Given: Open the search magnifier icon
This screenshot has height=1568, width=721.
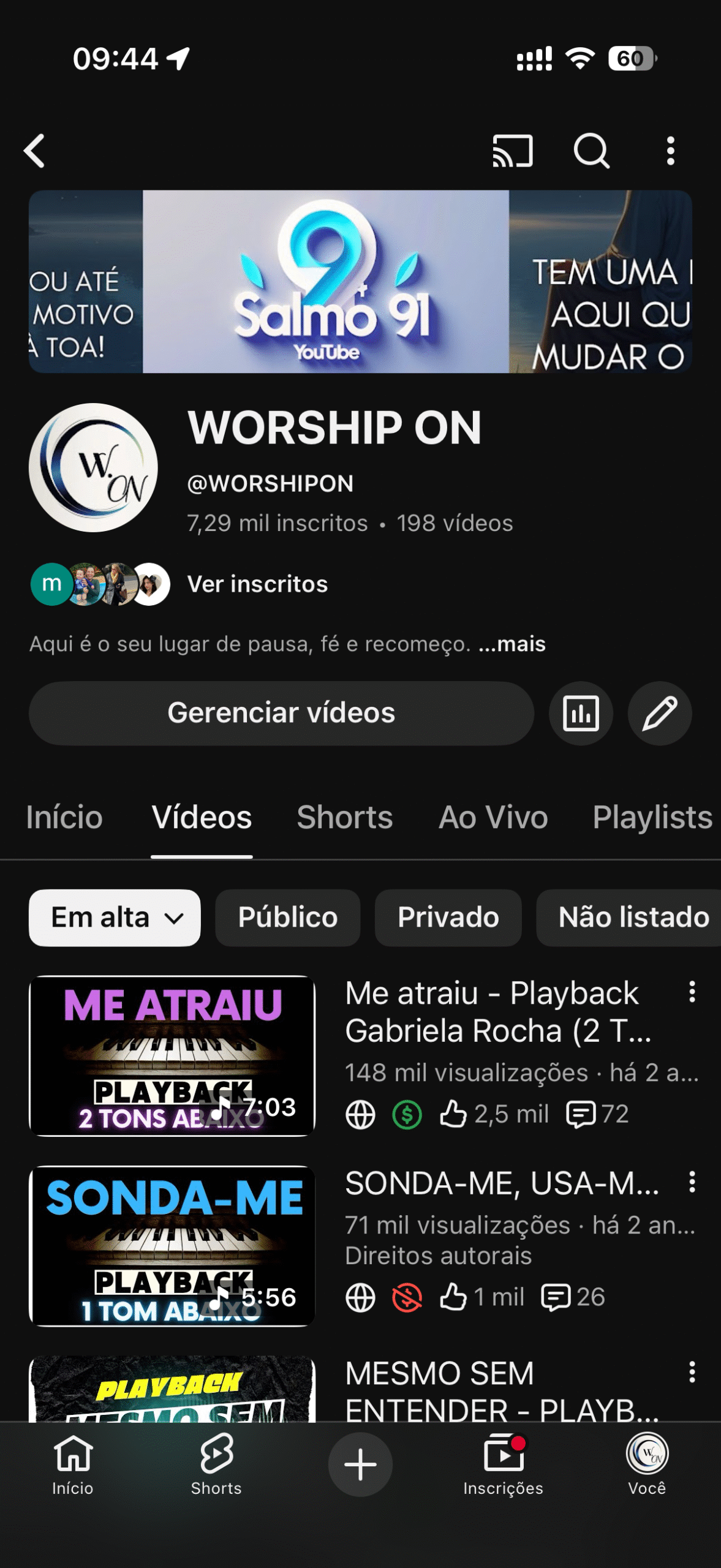Looking at the screenshot, I should coord(591,151).
